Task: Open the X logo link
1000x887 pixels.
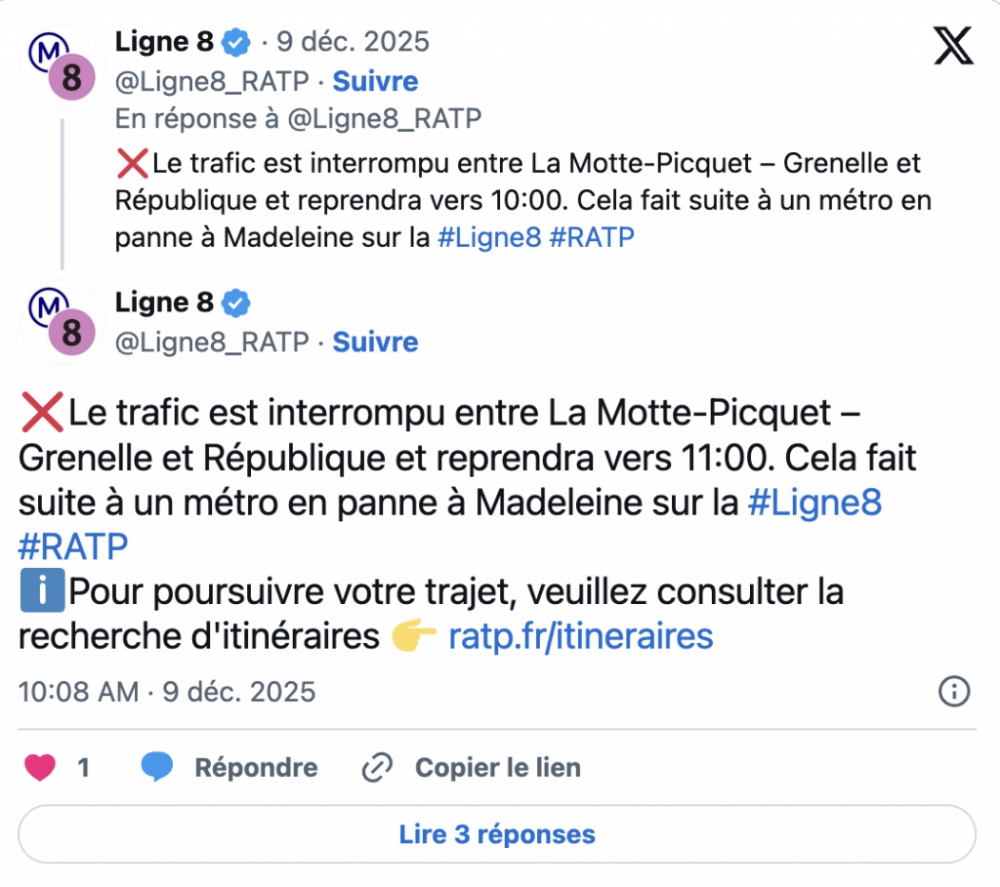Action: pyautogui.click(x=952, y=45)
